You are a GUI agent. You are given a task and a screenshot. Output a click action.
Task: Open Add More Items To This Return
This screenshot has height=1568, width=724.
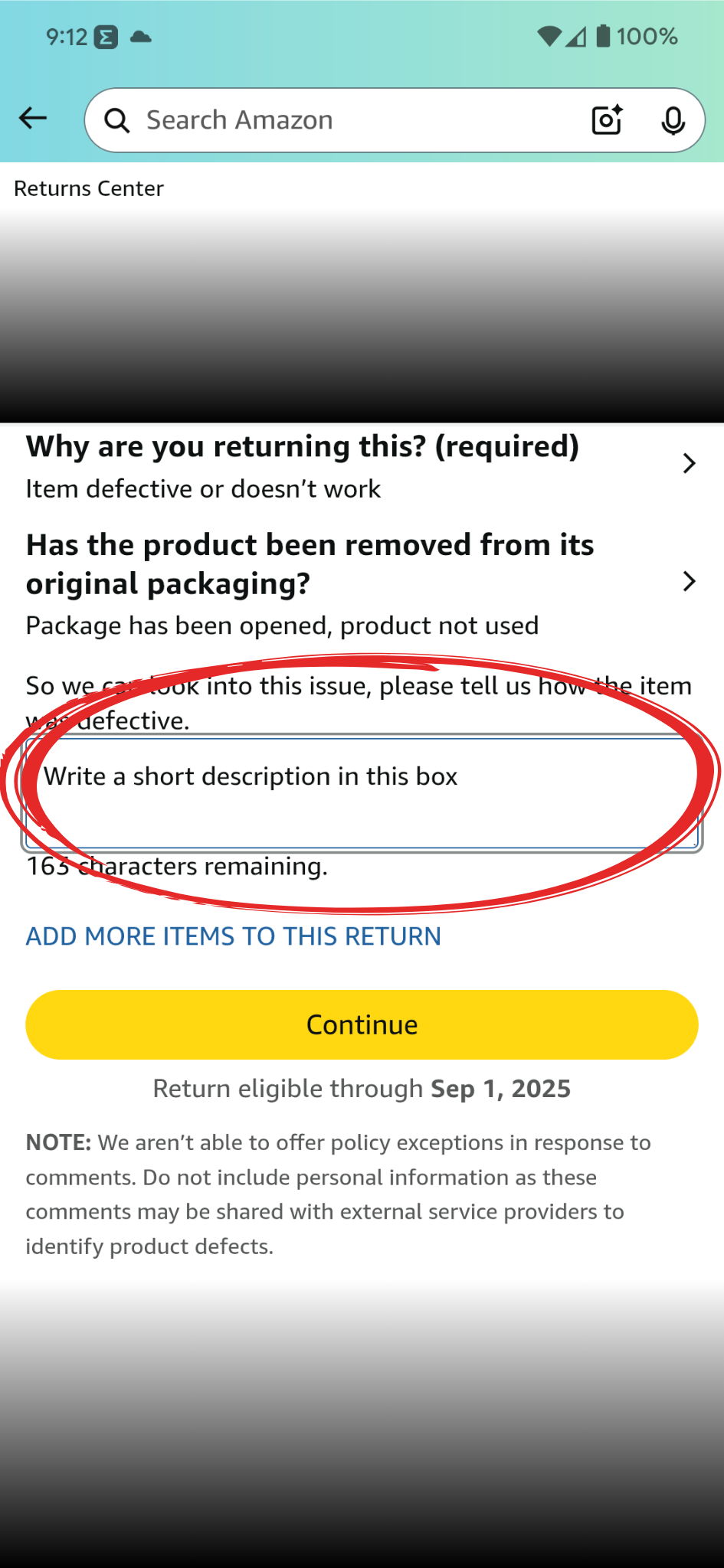pos(234,936)
